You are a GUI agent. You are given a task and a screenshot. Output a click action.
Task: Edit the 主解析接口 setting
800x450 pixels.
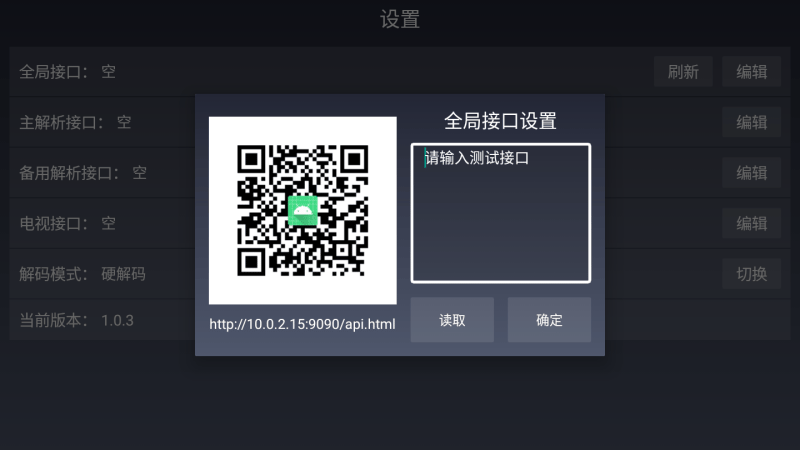(751, 122)
